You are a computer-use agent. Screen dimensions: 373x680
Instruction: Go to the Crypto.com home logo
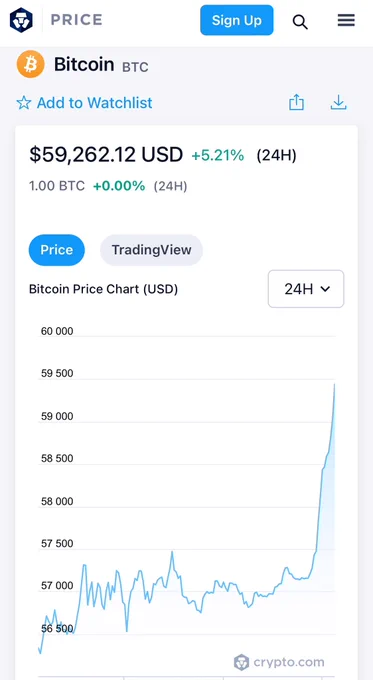[21, 20]
